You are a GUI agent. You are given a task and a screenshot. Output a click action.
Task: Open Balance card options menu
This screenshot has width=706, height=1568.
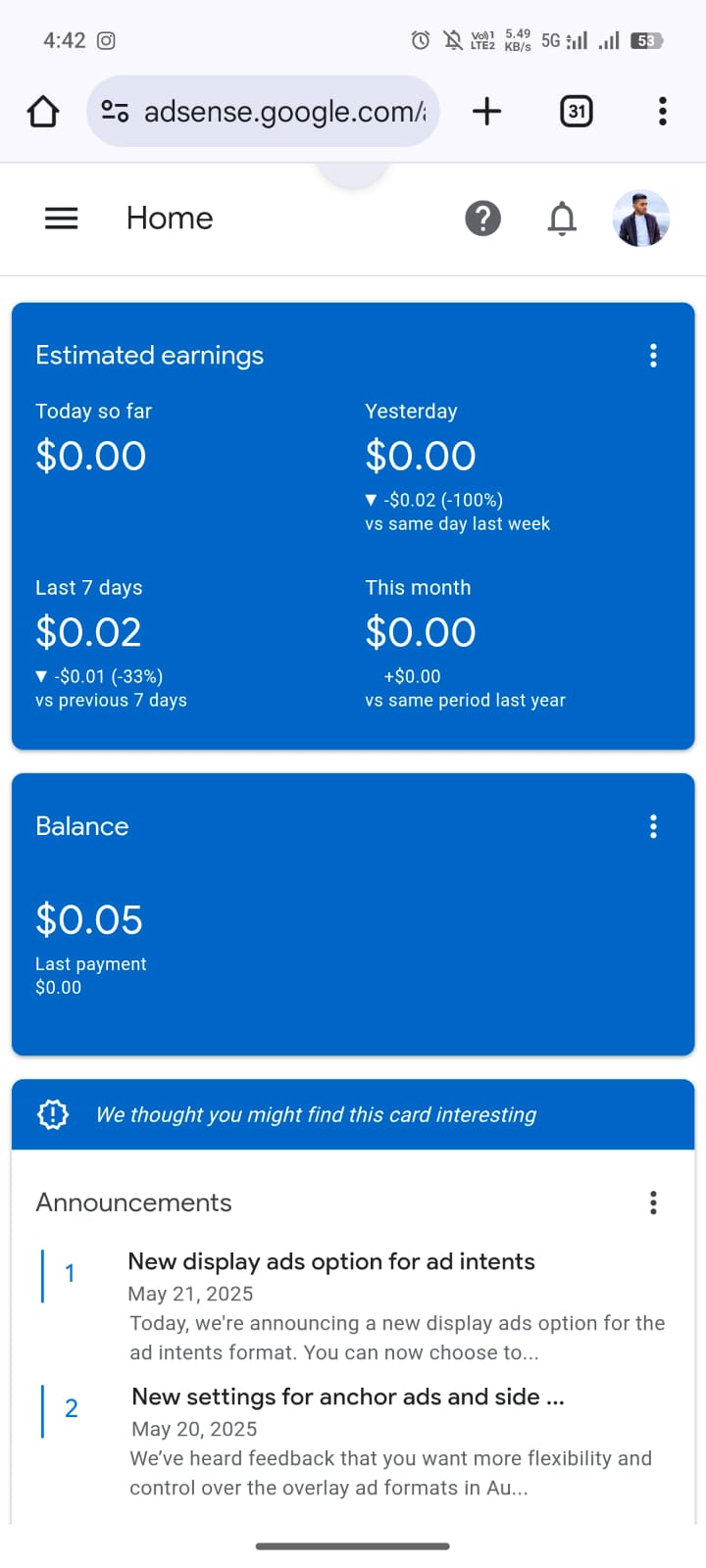point(653,827)
